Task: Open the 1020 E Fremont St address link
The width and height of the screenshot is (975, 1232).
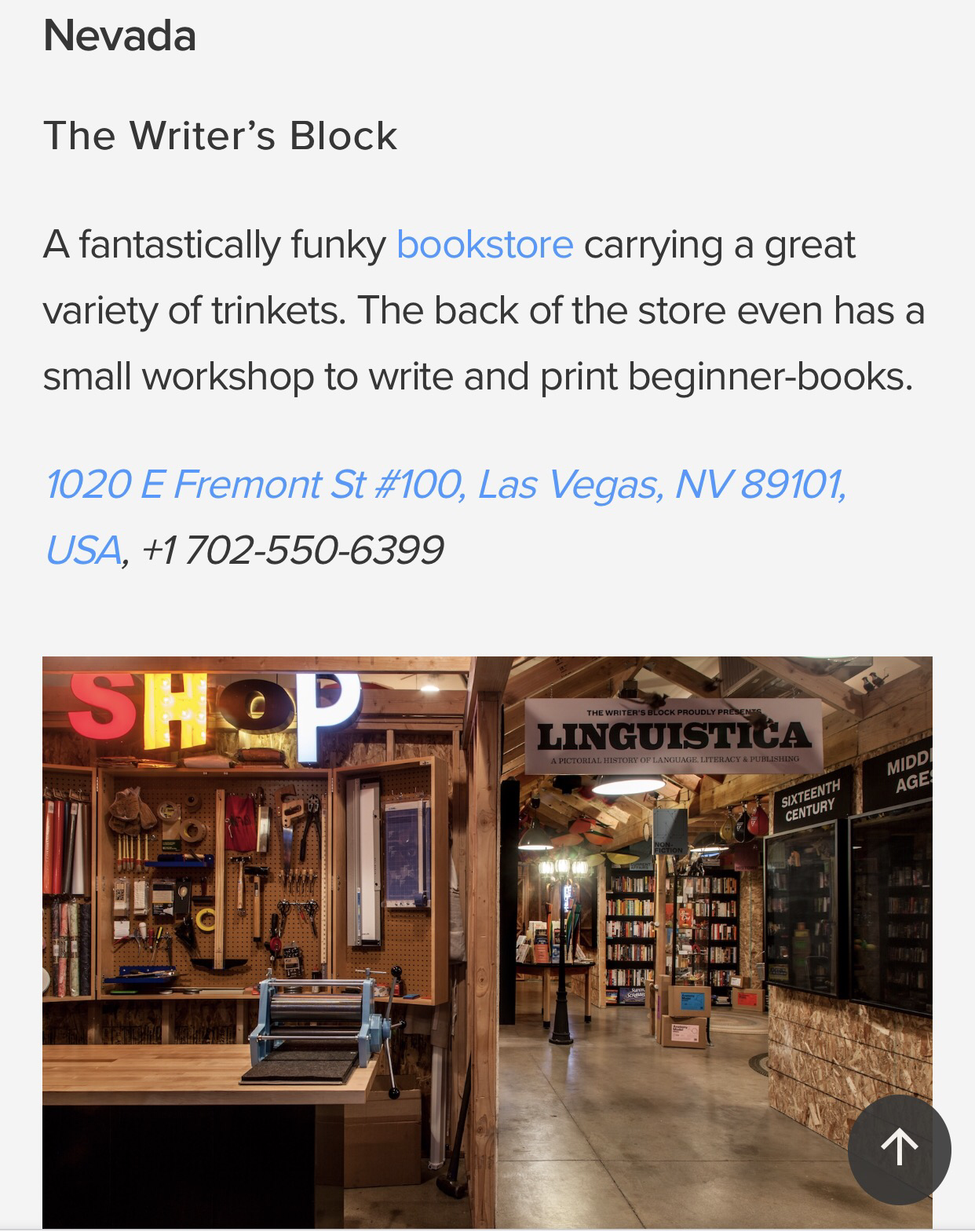Action: (x=445, y=484)
